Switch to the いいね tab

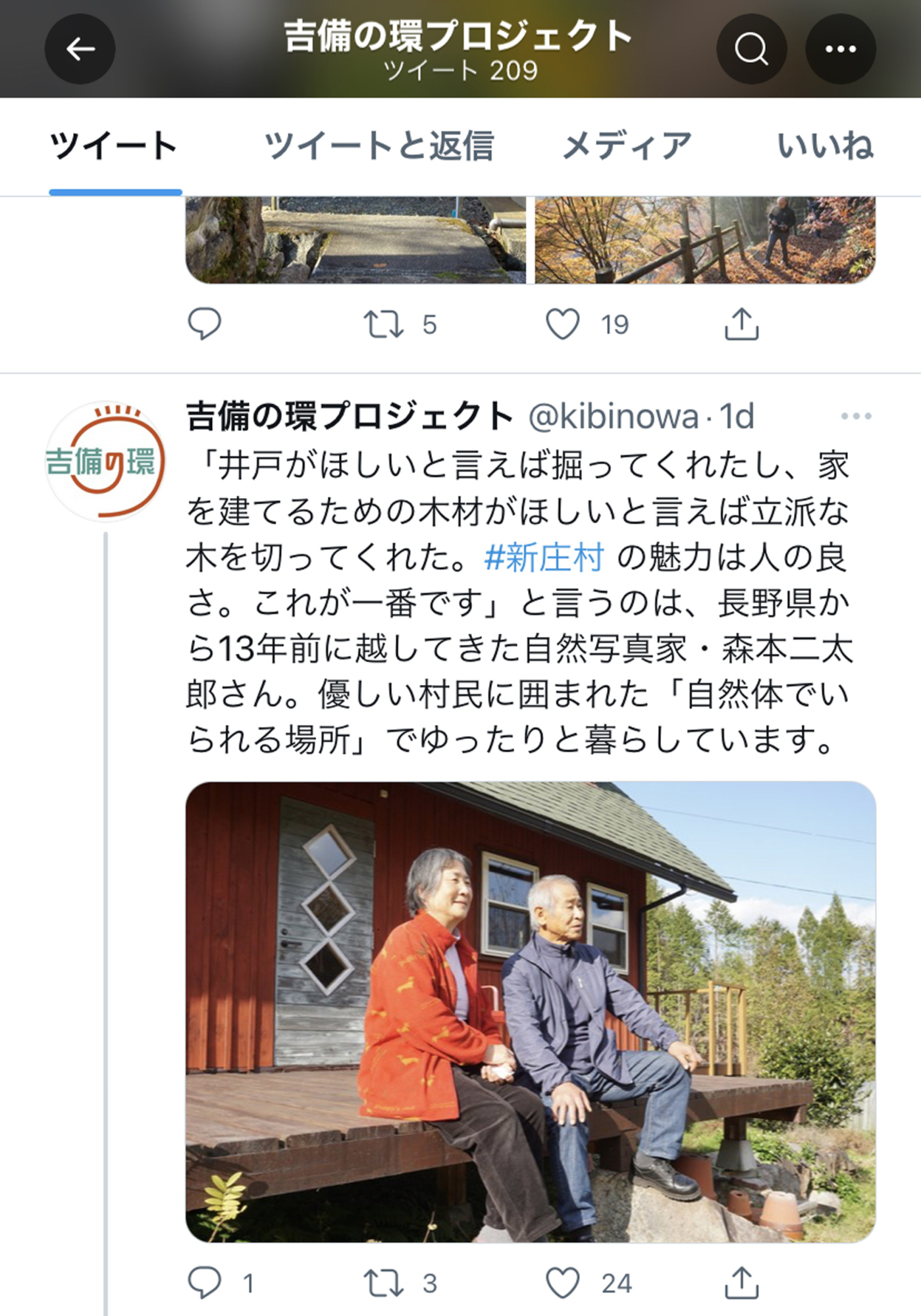point(825,146)
